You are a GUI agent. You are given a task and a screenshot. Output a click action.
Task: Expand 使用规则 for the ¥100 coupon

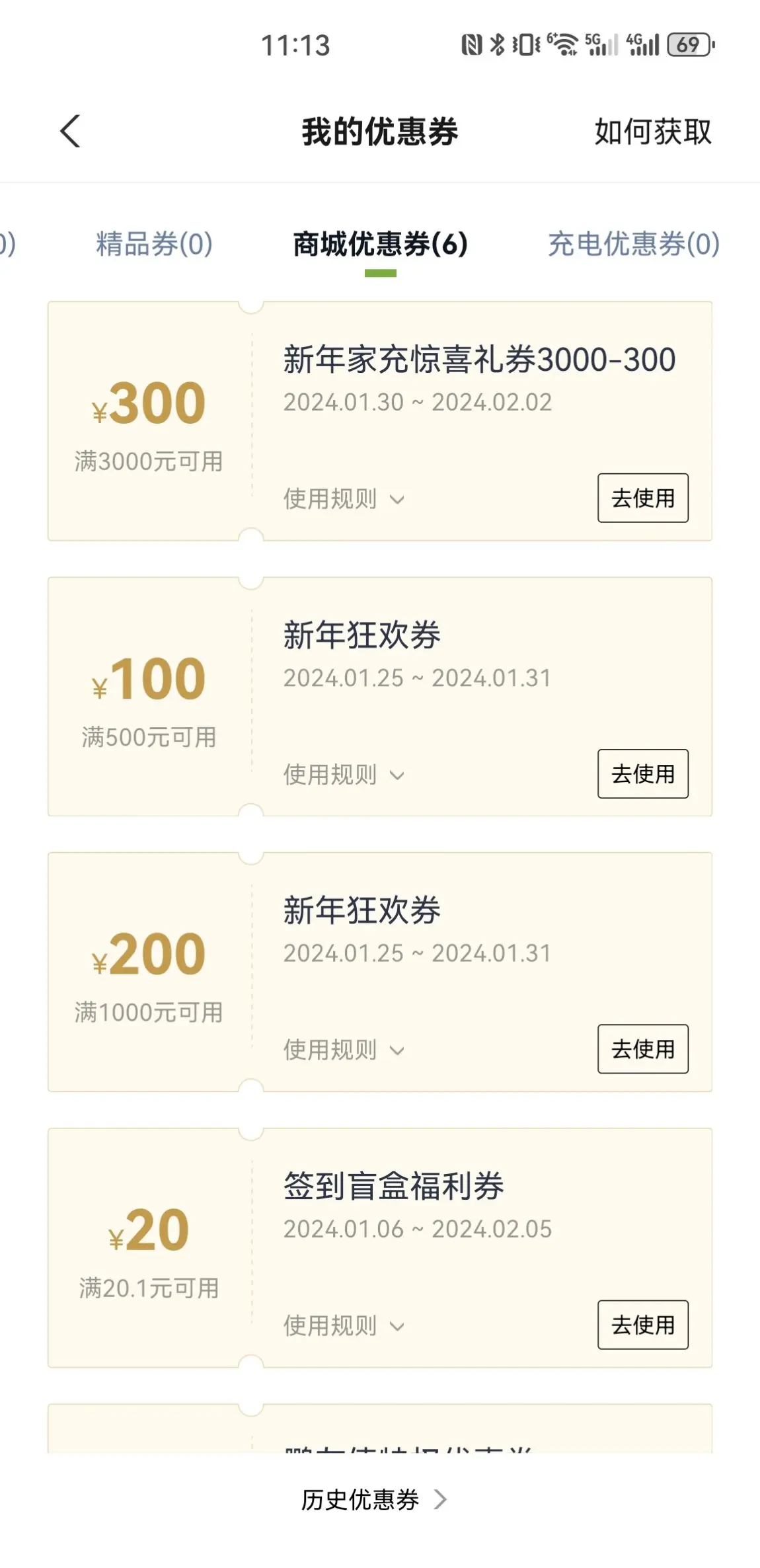[343, 775]
